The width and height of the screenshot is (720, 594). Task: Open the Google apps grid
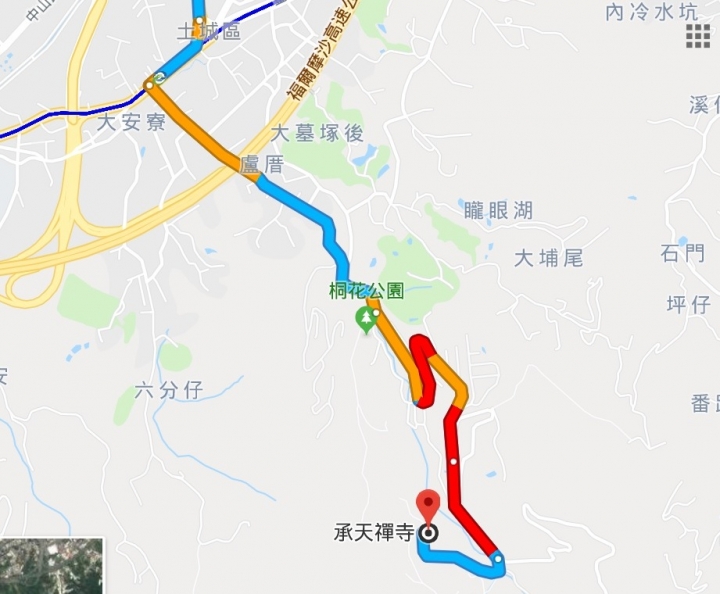697,37
